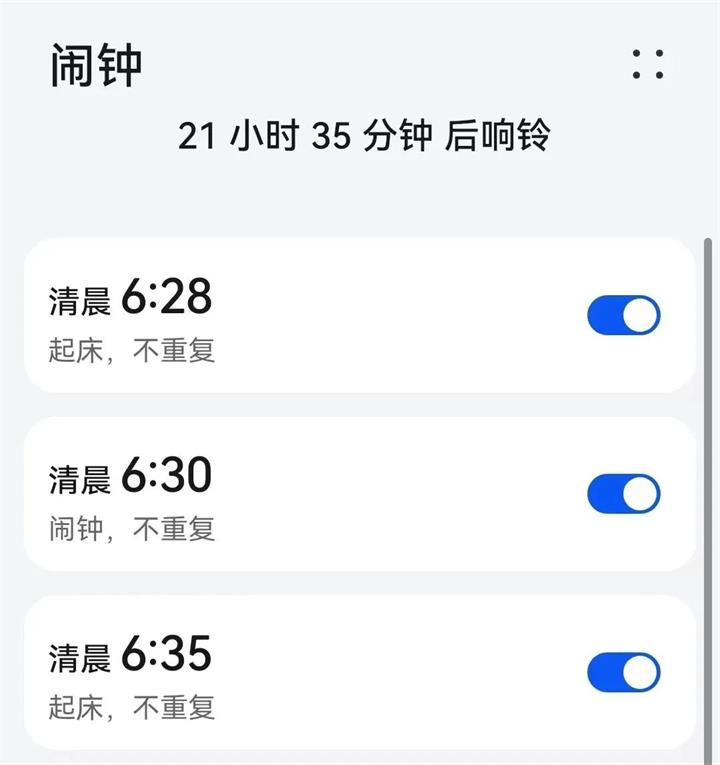Disable the 6:28 清晨 alarm switch

coord(622,314)
